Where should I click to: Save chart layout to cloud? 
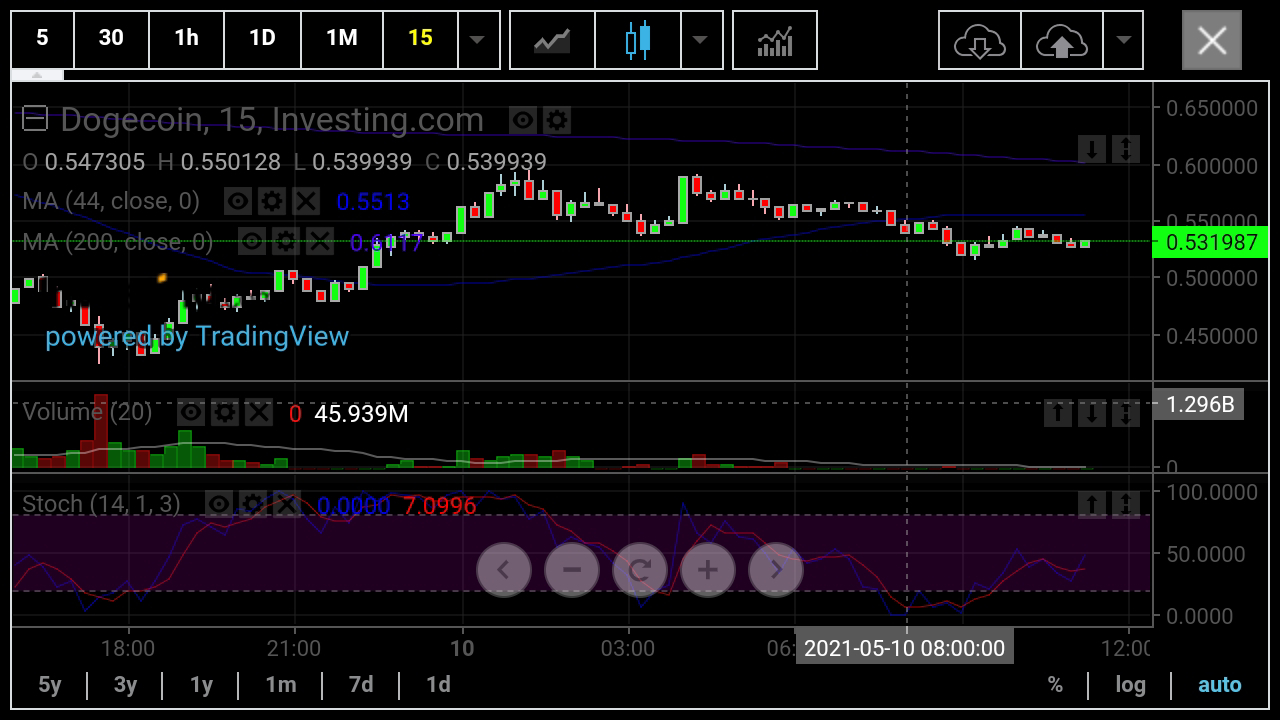pos(1061,41)
